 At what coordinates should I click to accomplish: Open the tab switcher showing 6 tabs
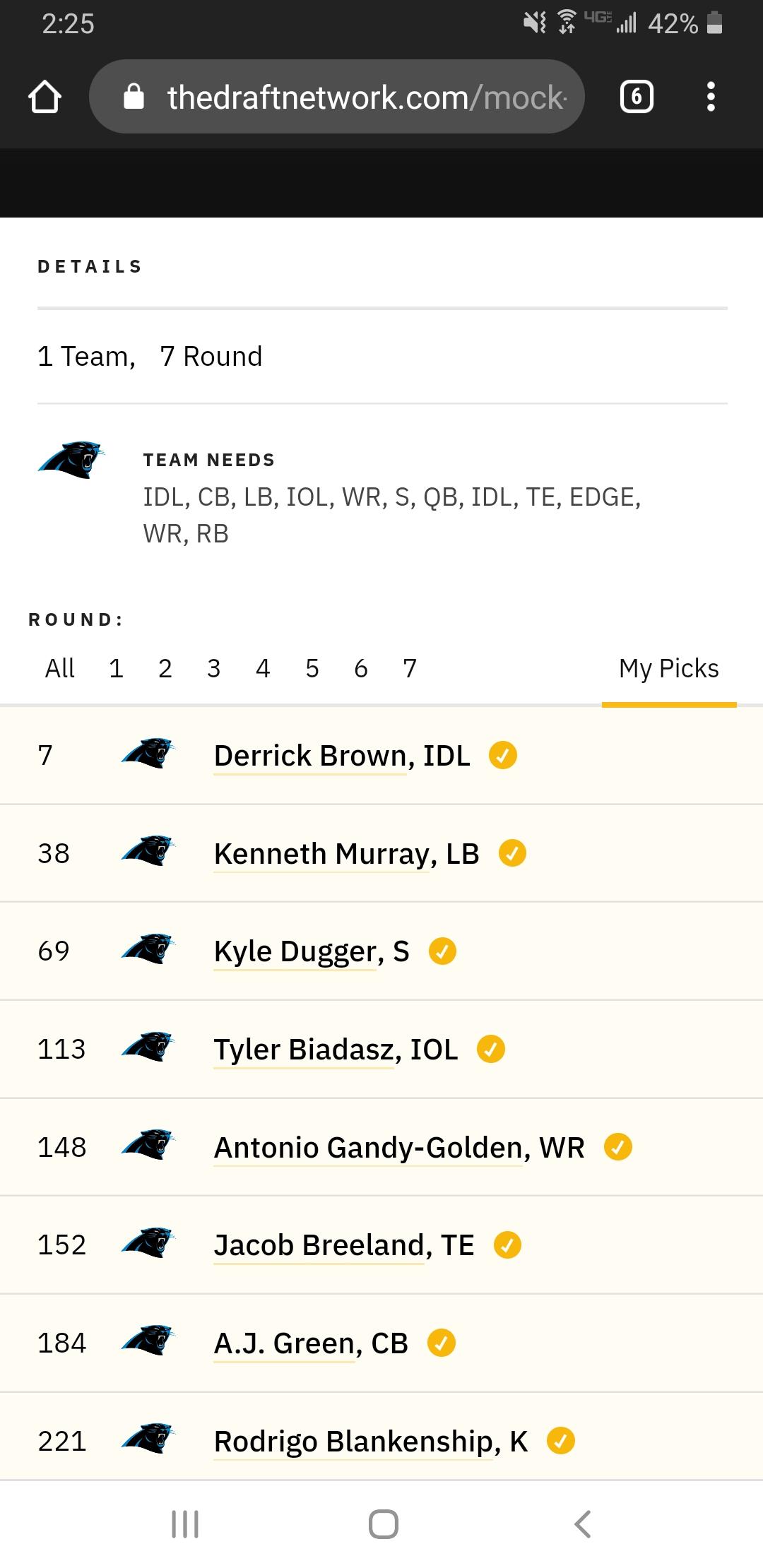coord(637,97)
